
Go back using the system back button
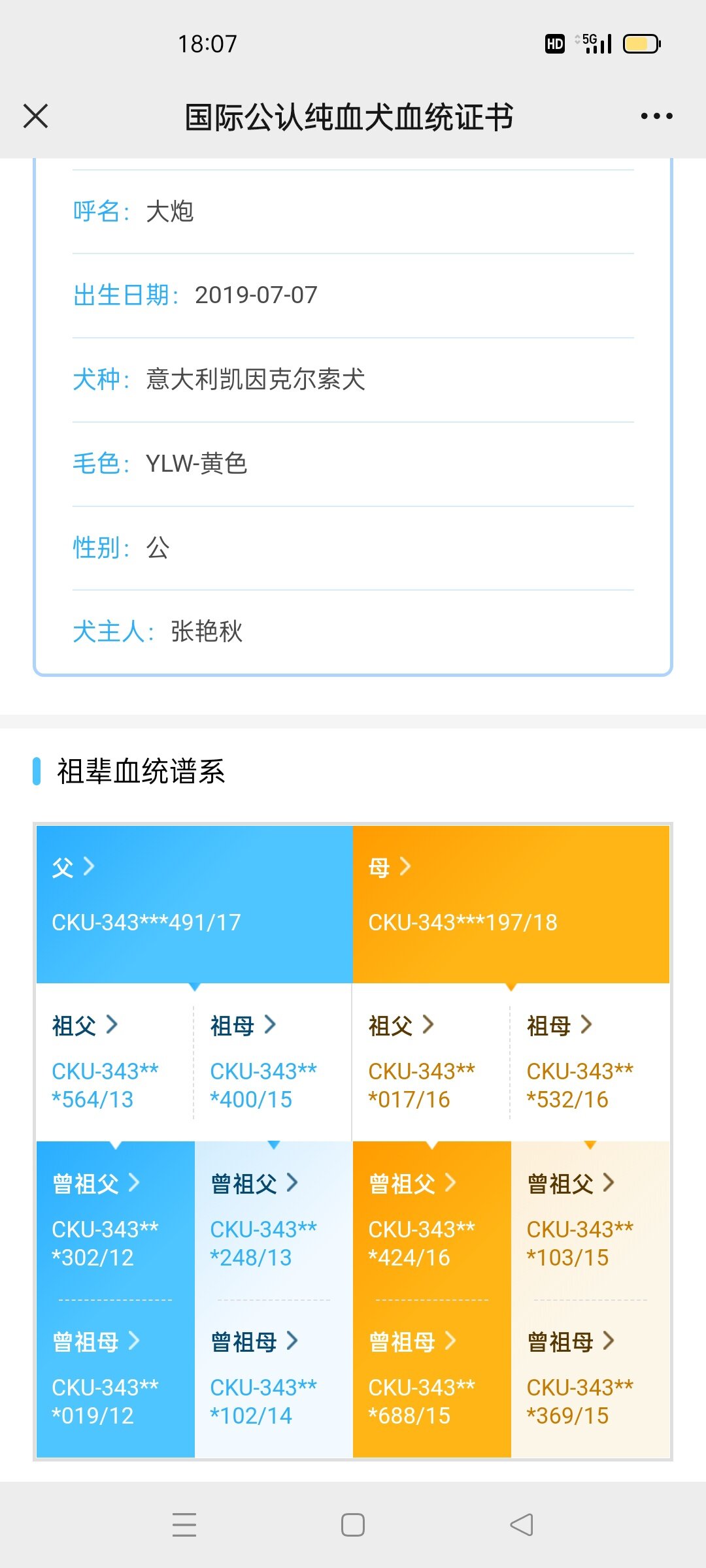pyautogui.click(x=522, y=1525)
